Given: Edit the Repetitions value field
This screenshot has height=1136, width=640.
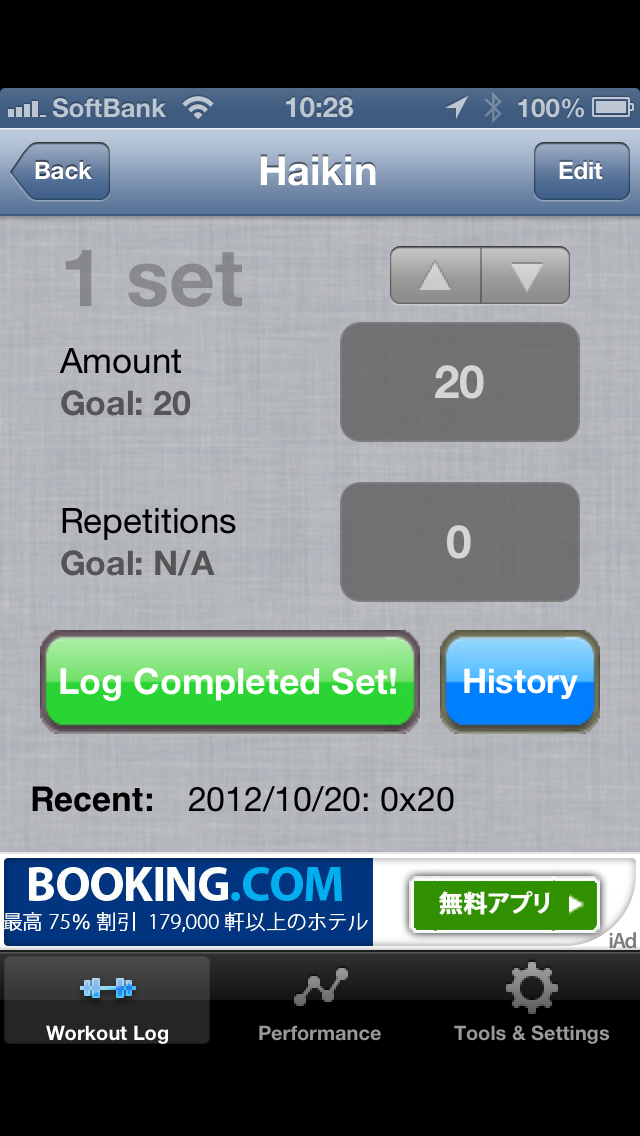Looking at the screenshot, I should click(459, 542).
